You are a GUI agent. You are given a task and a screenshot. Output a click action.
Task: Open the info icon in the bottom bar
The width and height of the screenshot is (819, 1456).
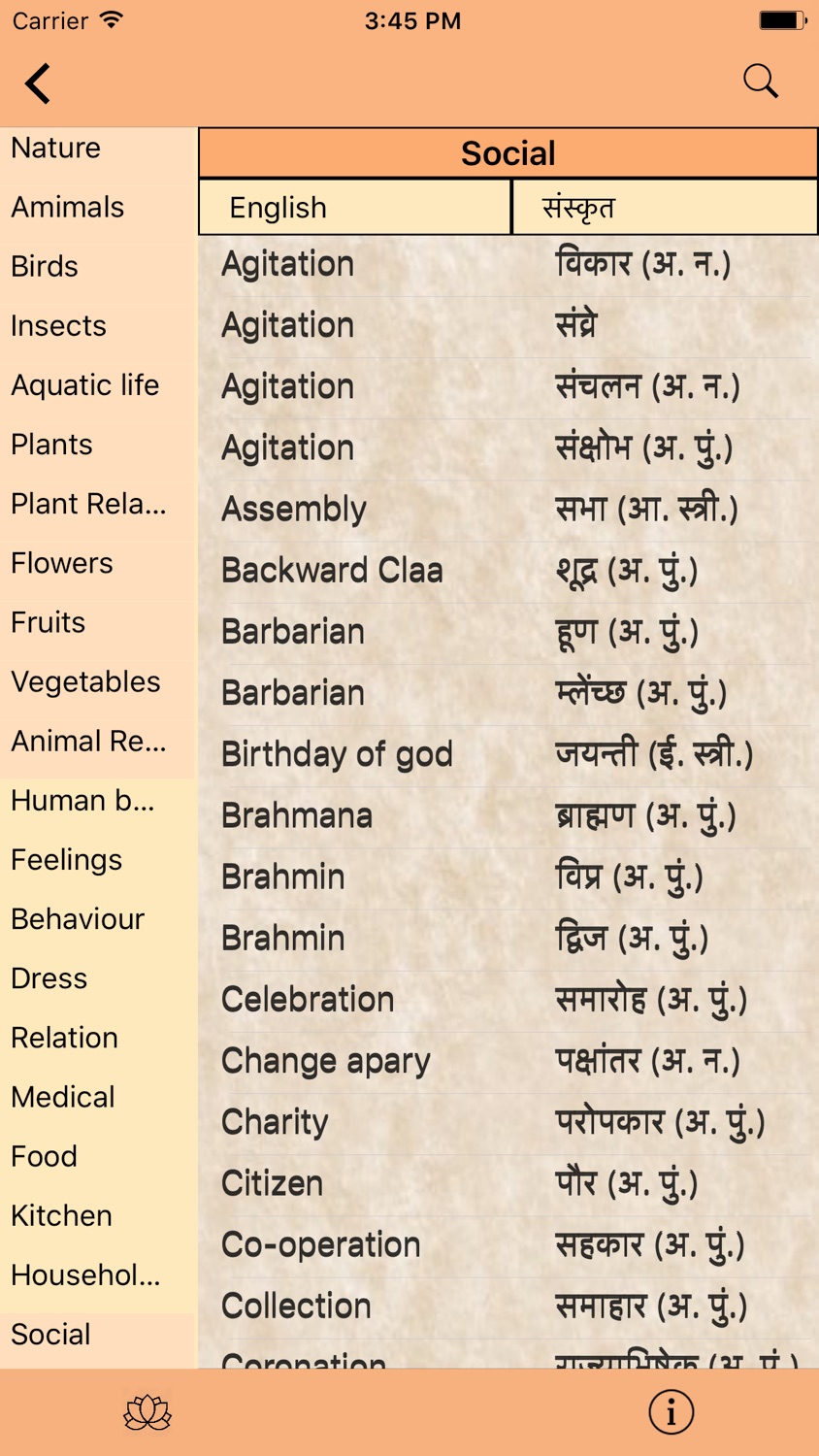(x=672, y=1412)
